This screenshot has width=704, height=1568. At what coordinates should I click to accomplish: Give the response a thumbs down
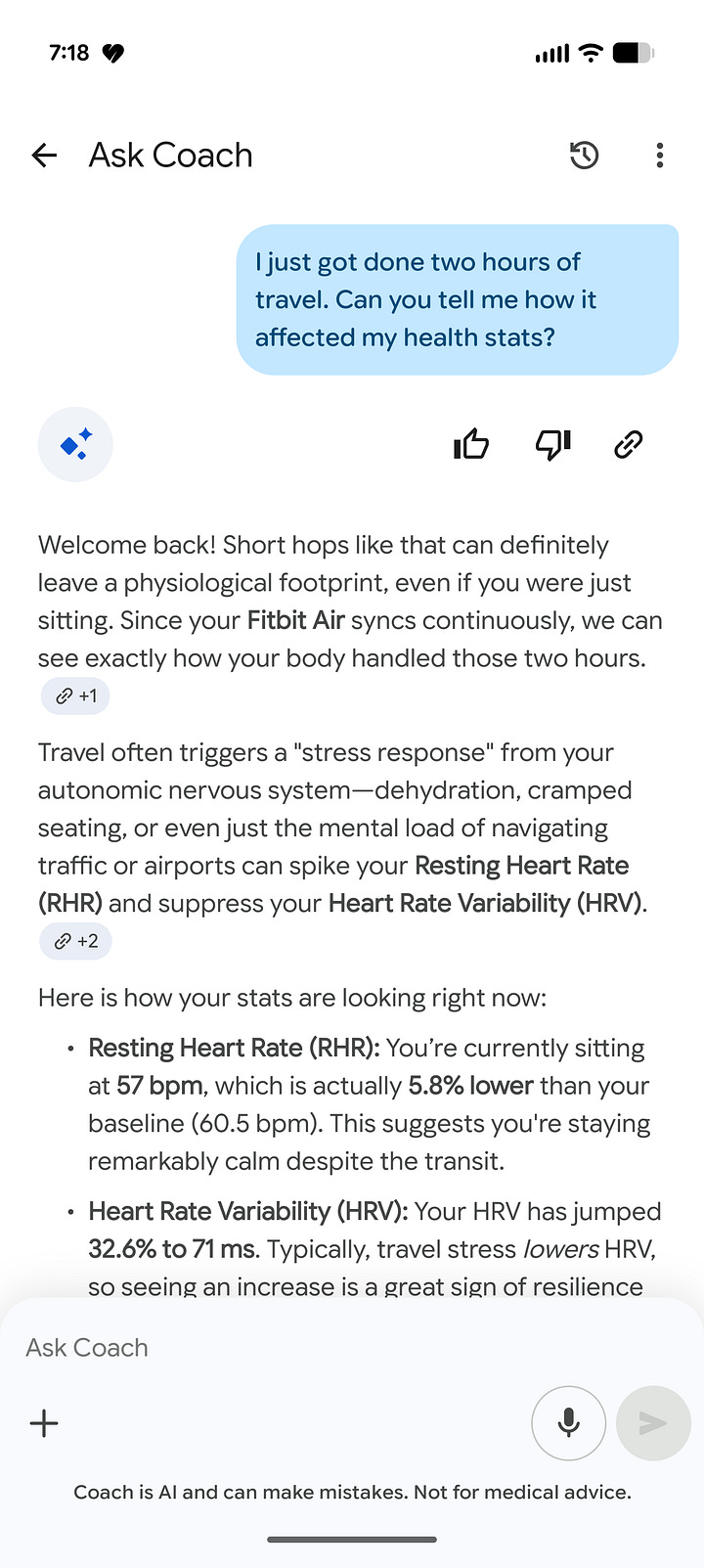(x=552, y=445)
